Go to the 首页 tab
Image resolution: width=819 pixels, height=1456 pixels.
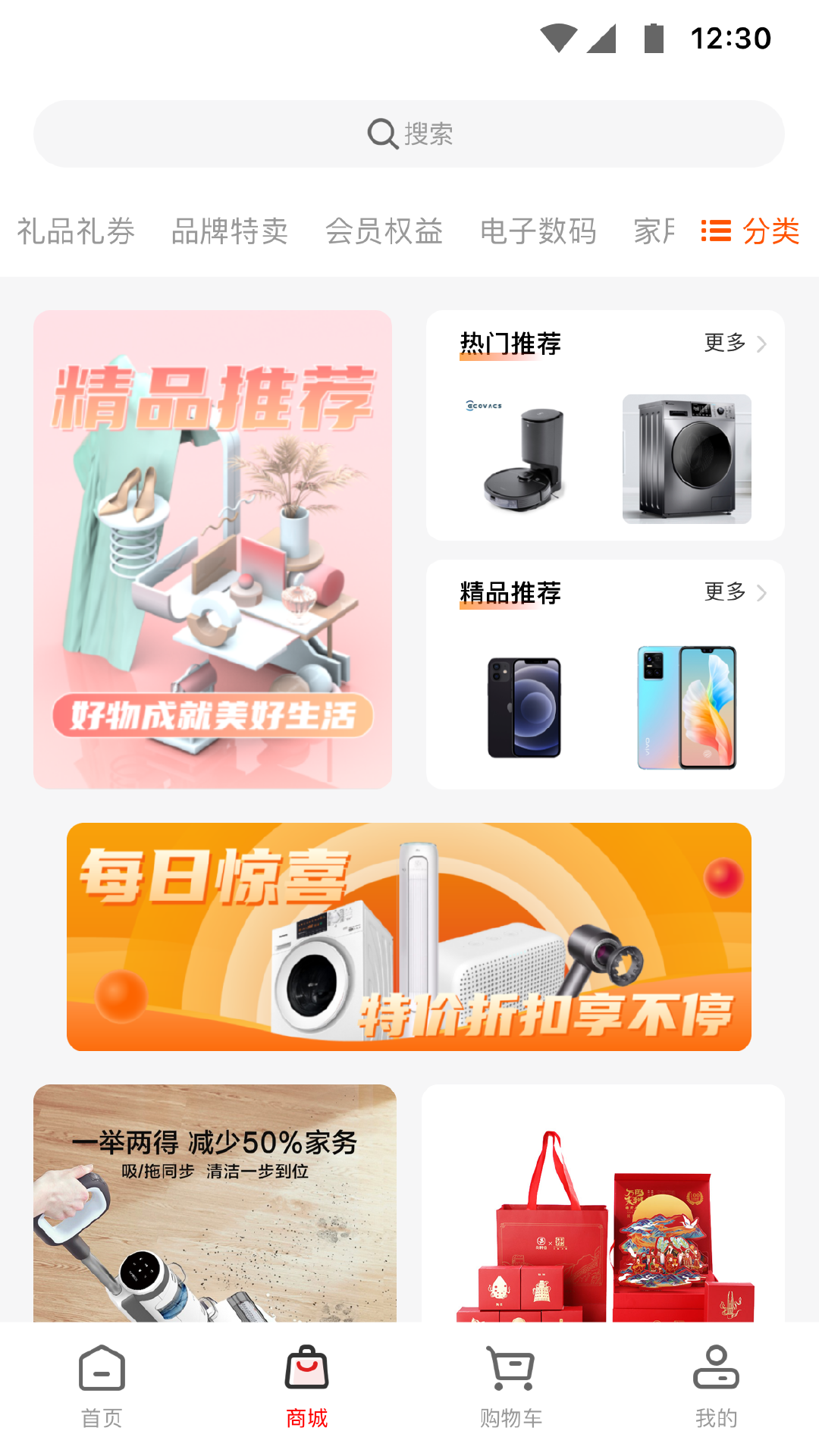point(102,1386)
